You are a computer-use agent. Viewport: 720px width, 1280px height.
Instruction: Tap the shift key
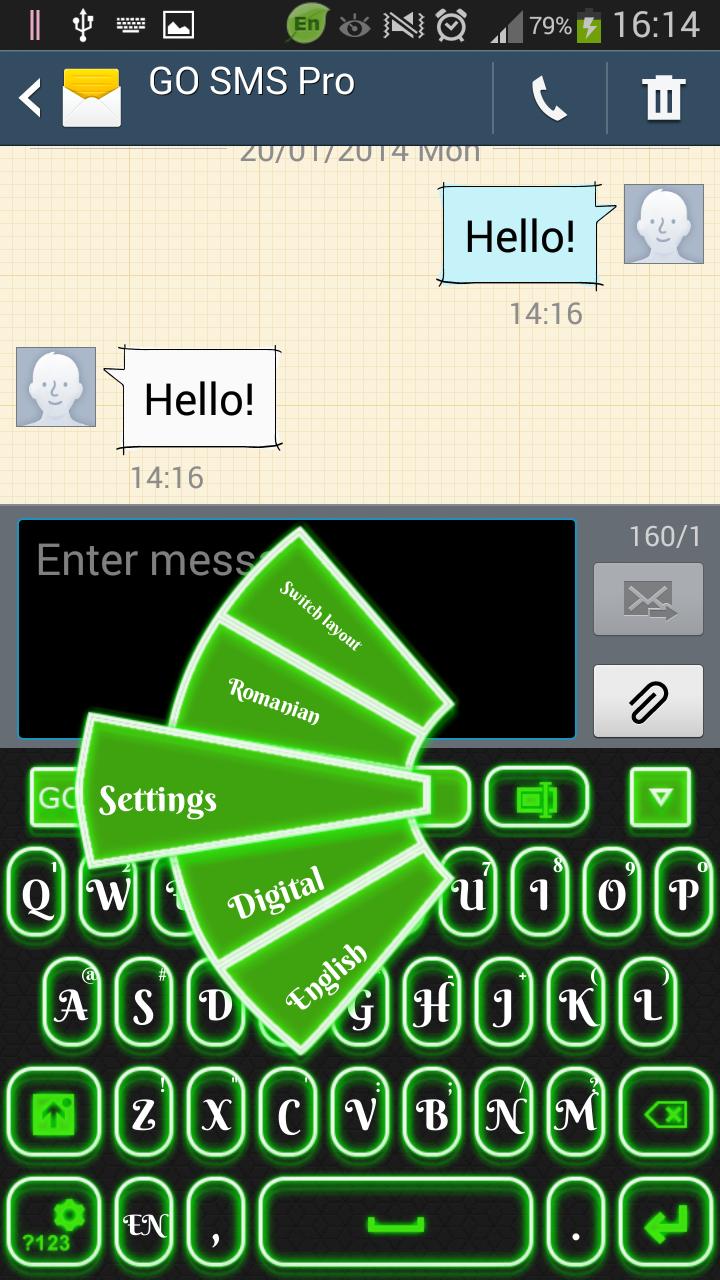coord(53,1114)
